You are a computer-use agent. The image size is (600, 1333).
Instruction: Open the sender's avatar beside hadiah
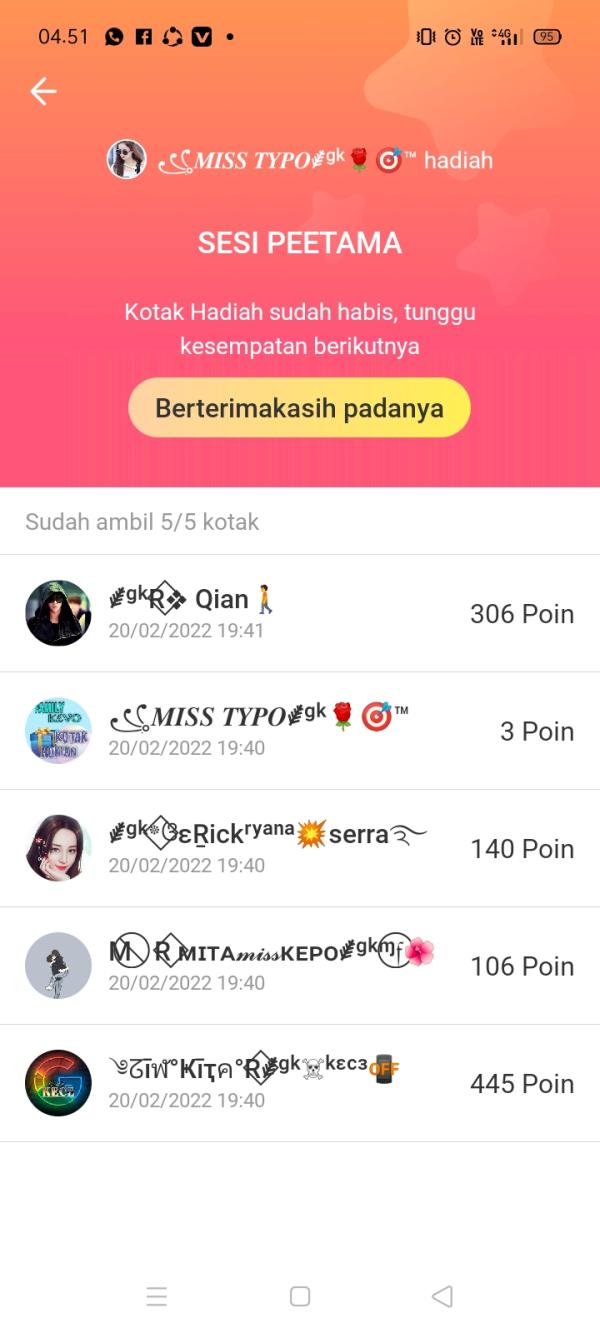[127, 160]
